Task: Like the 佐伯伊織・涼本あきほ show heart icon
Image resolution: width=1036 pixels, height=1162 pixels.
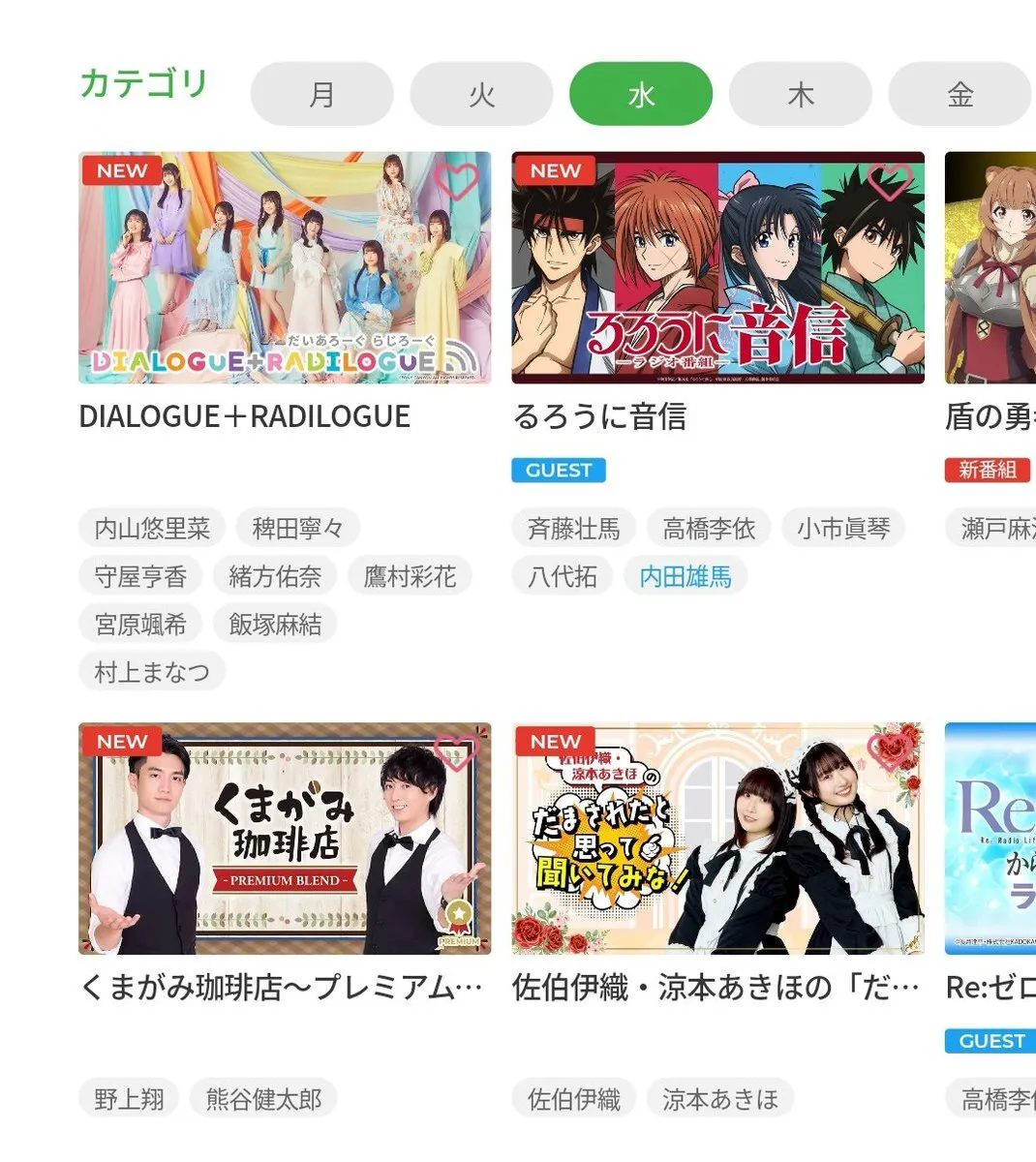Action: coord(889,751)
